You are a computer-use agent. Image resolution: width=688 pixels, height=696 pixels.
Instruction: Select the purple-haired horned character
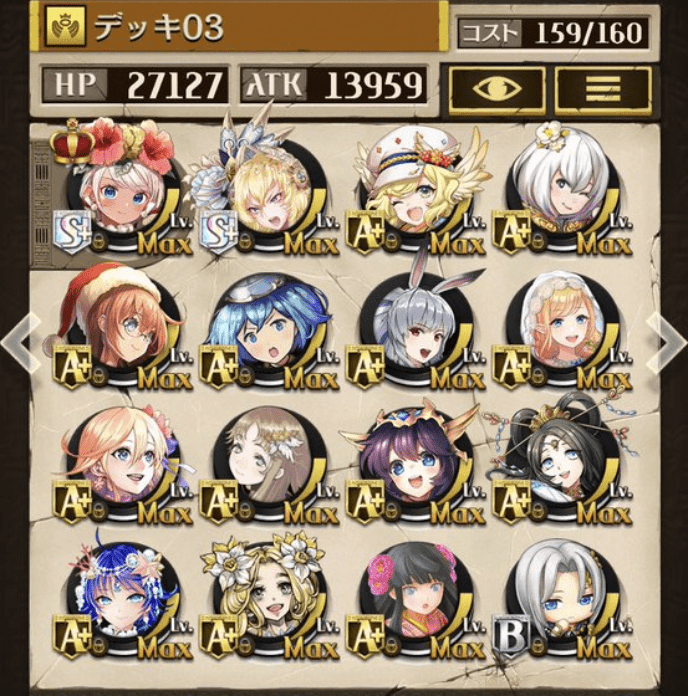click(410, 465)
